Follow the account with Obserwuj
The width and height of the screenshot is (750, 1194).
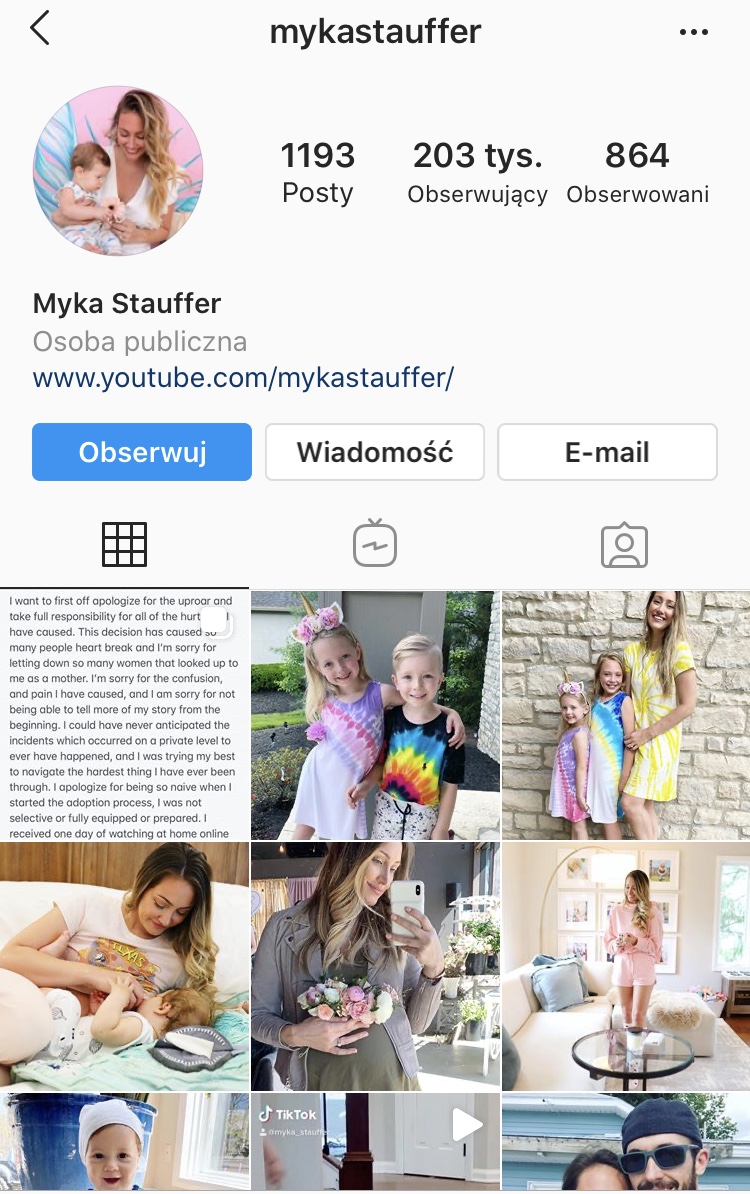142,452
